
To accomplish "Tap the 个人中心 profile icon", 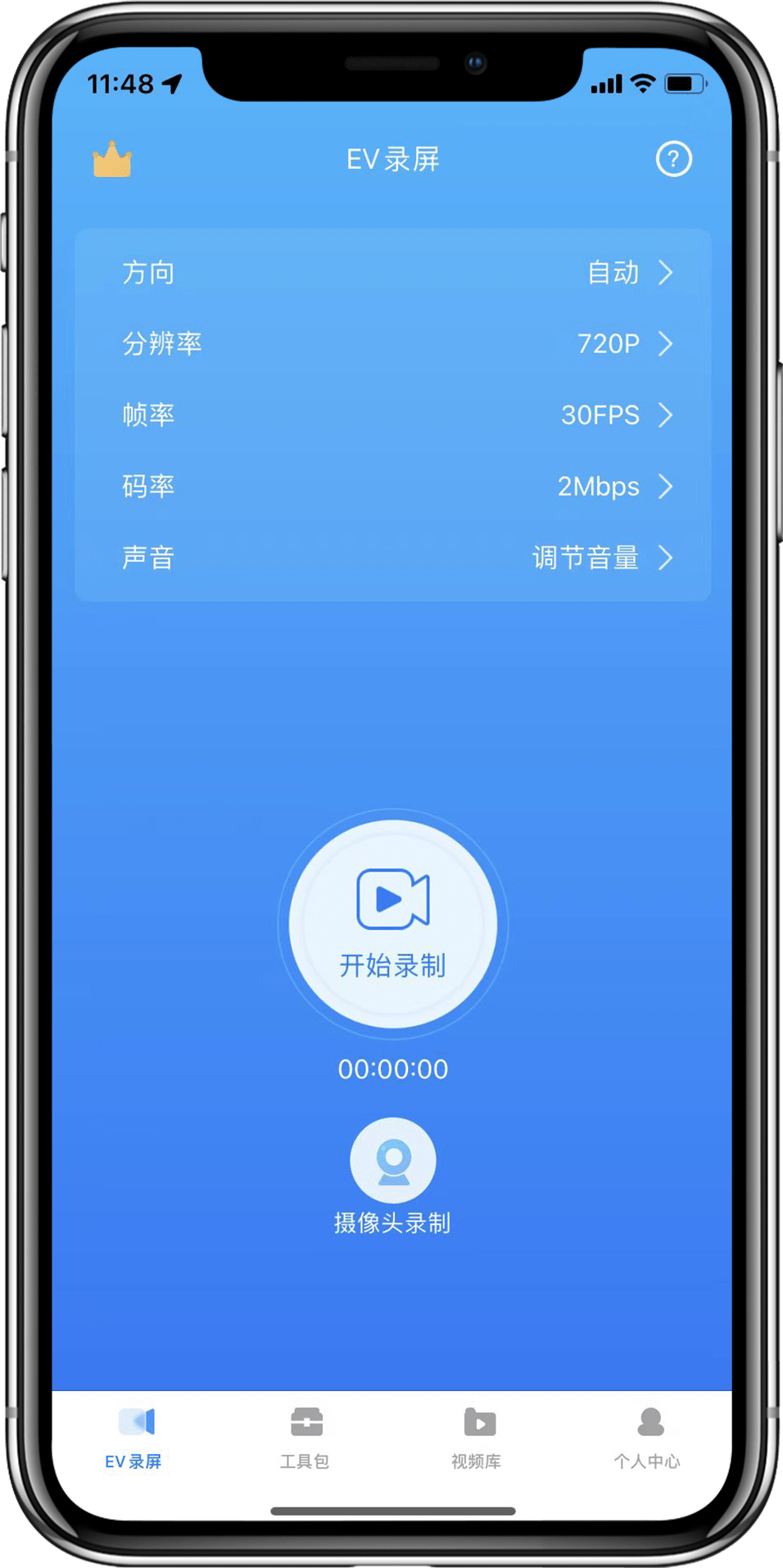I will point(649,1422).
